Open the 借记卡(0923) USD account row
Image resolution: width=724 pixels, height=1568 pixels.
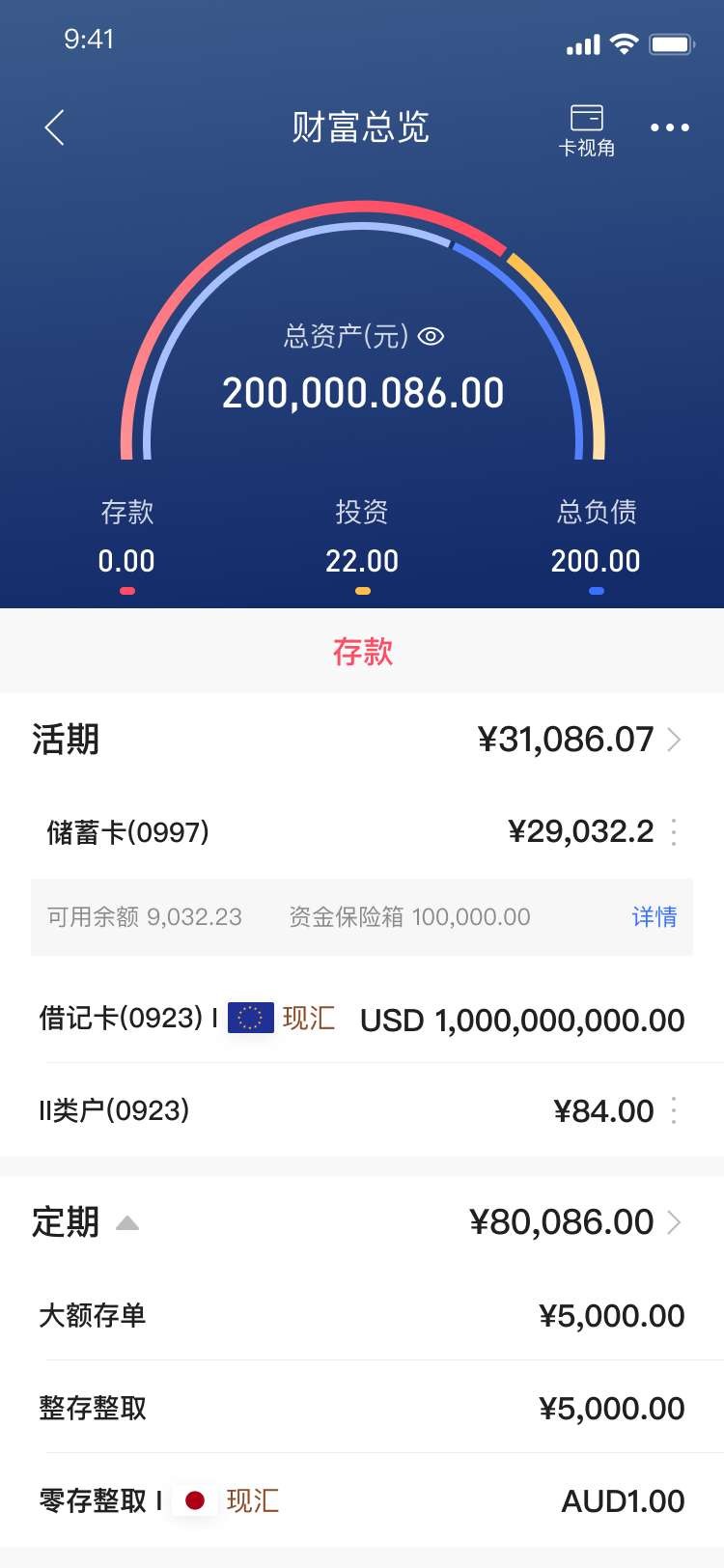[362, 1020]
